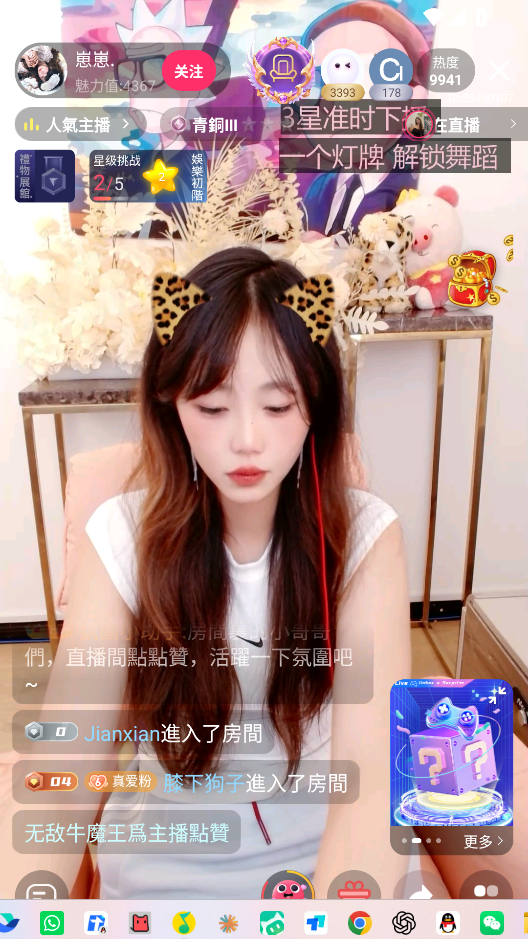Screen dimensions: 528x939
Task: Open the 禮物展館 gift gallery
Action: [45, 176]
